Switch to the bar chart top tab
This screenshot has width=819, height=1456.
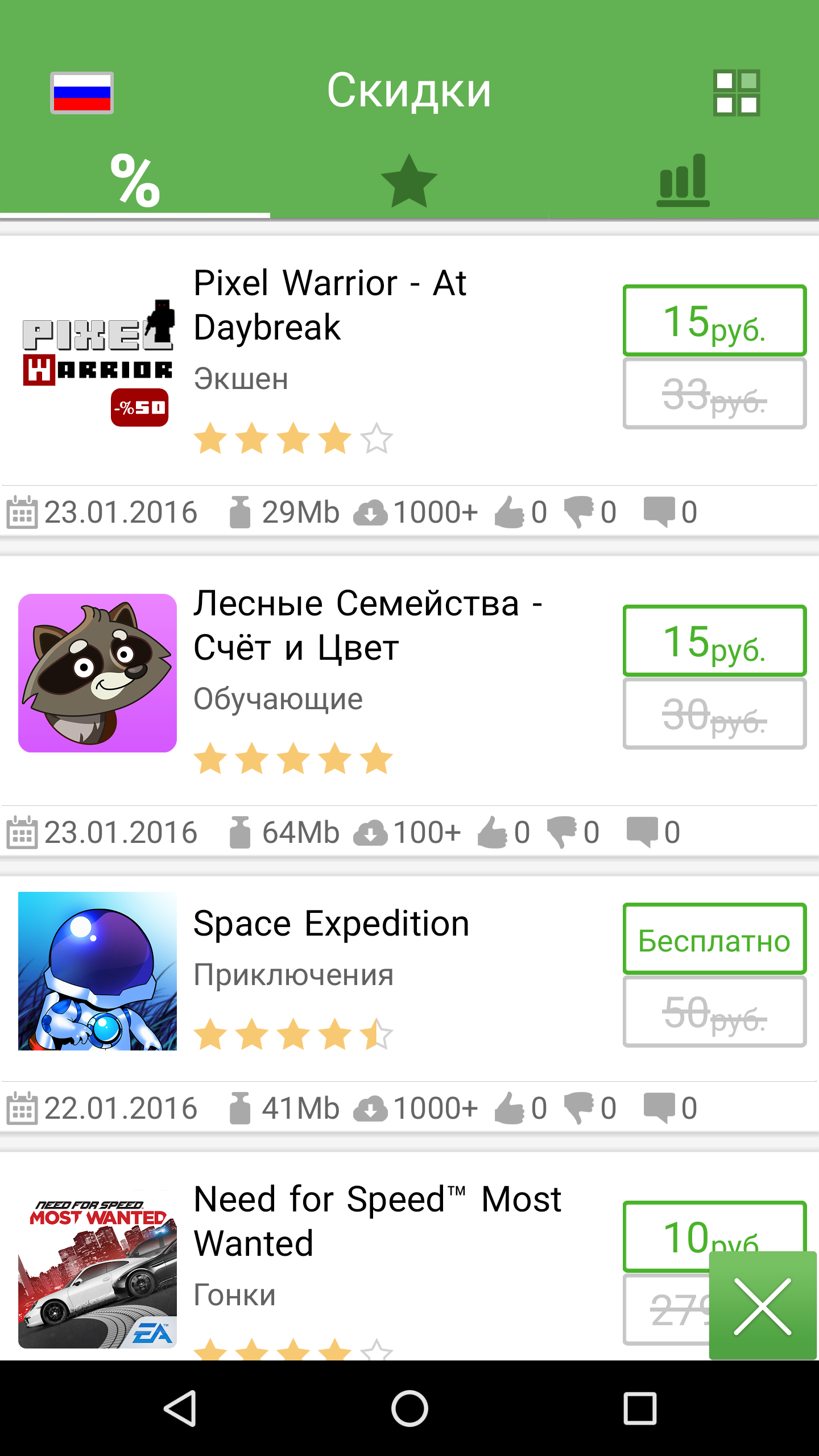click(x=683, y=181)
